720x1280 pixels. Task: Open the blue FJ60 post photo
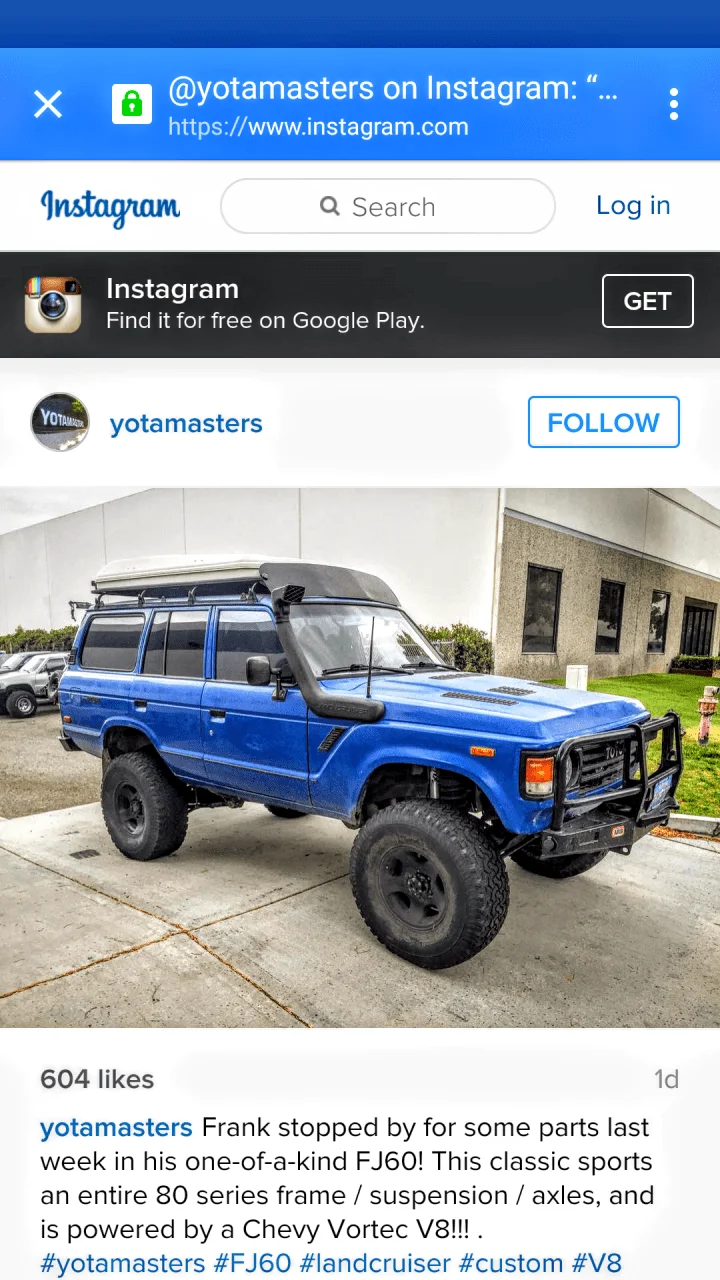pos(360,757)
